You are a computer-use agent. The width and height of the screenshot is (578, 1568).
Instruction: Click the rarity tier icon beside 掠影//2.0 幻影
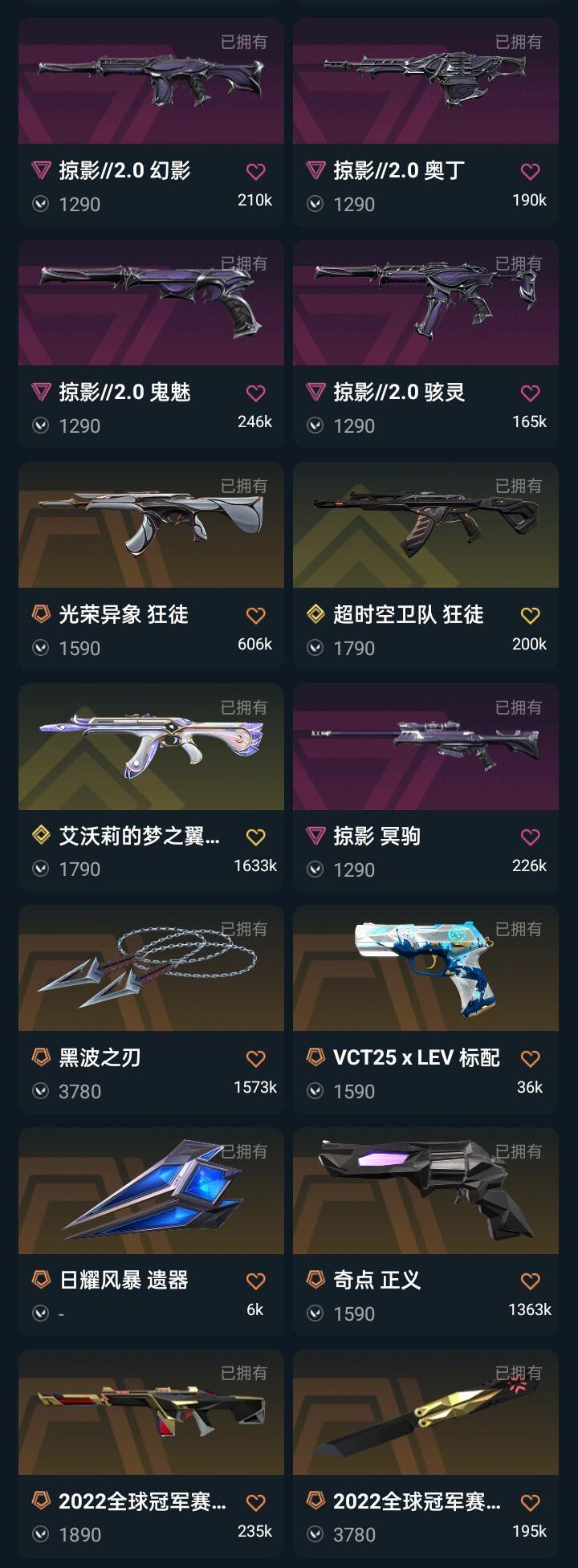click(x=43, y=171)
